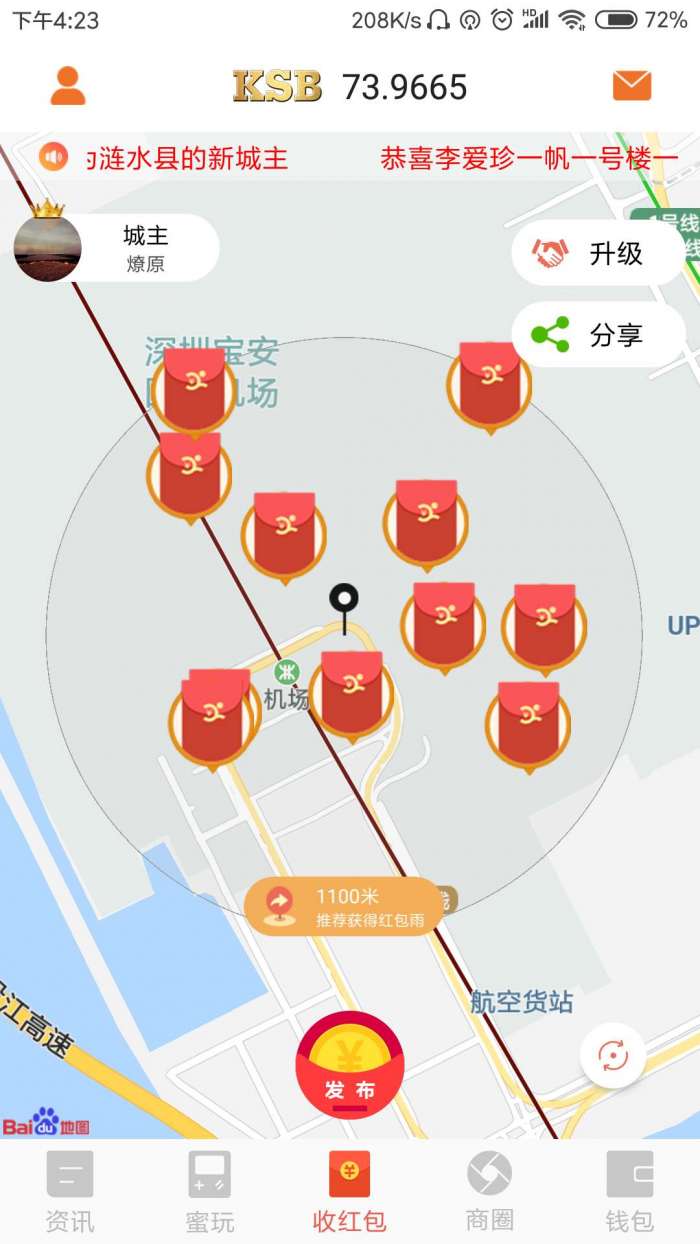
Task: Switch to the 资讯 tab
Action: click(70, 1190)
